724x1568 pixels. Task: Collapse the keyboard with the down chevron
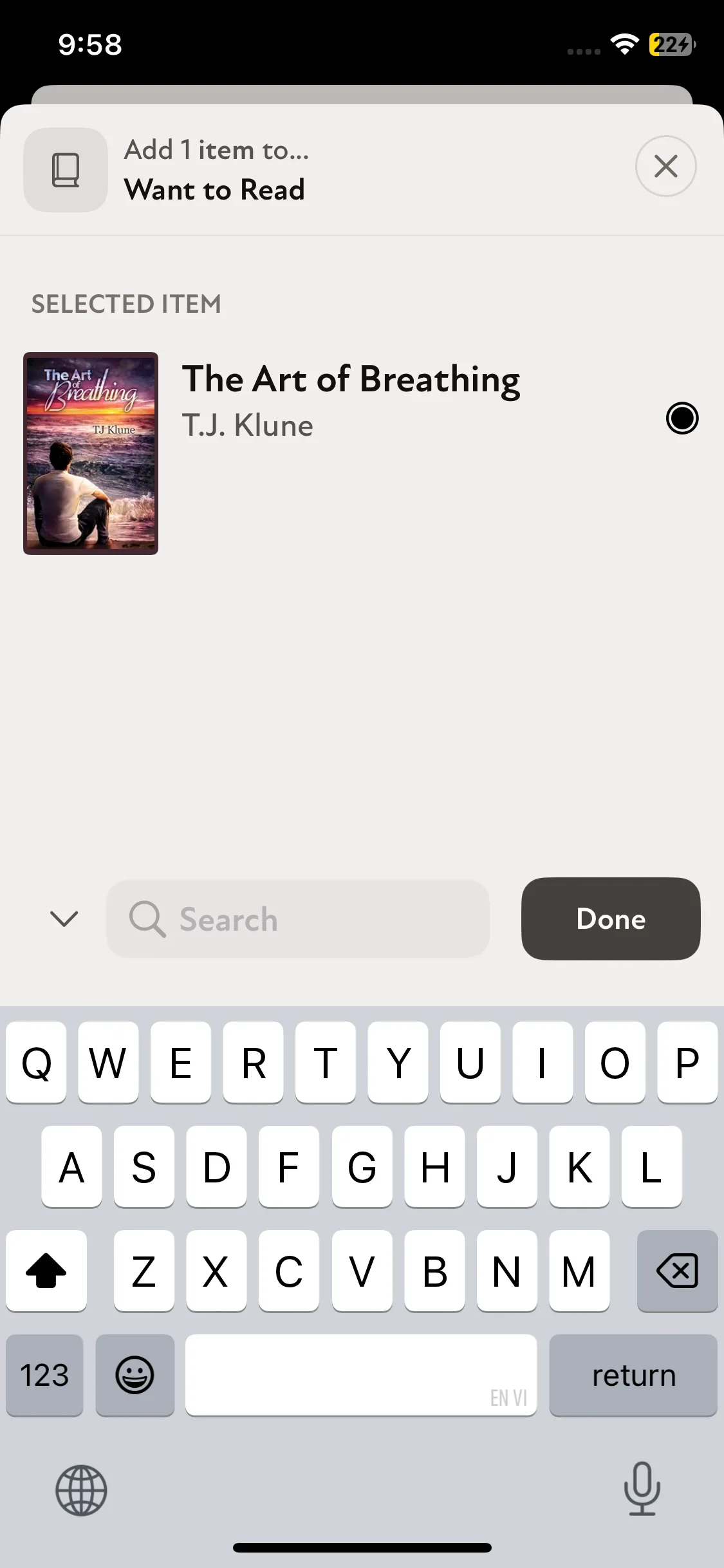tap(64, 919)
